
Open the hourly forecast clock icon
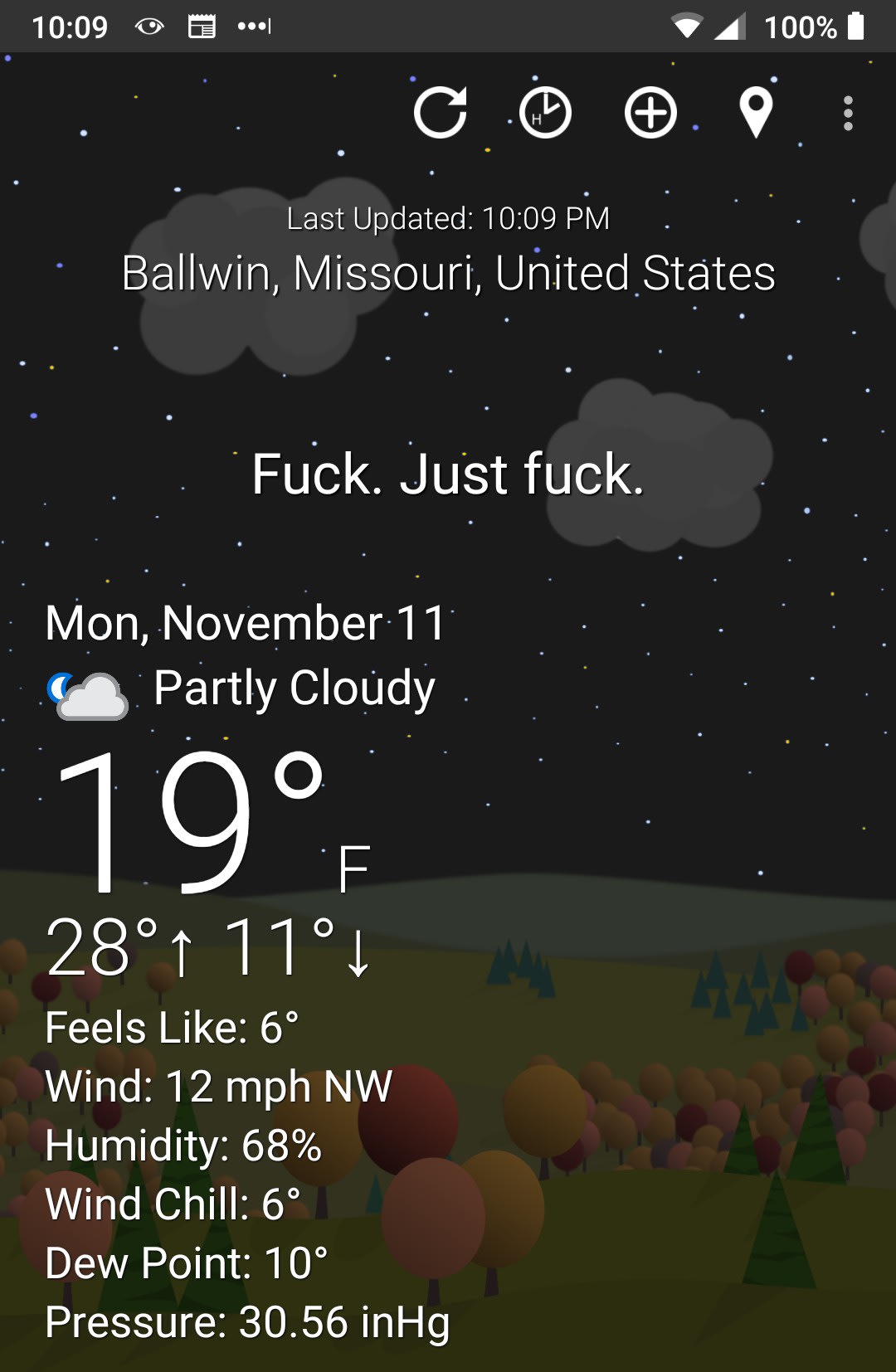point(545,113)
